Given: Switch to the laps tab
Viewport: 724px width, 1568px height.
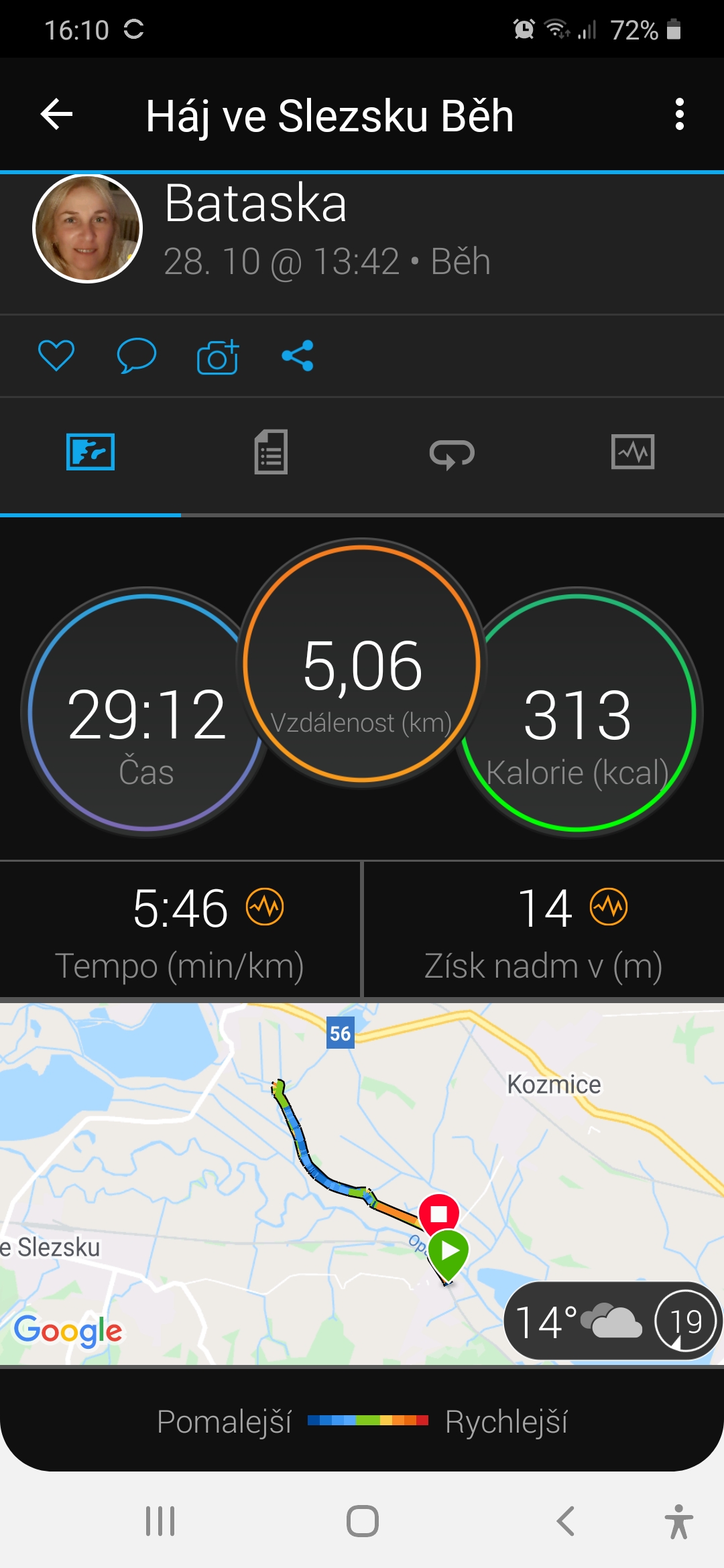Looking at the screenshot, I should (x=452, y=454).
